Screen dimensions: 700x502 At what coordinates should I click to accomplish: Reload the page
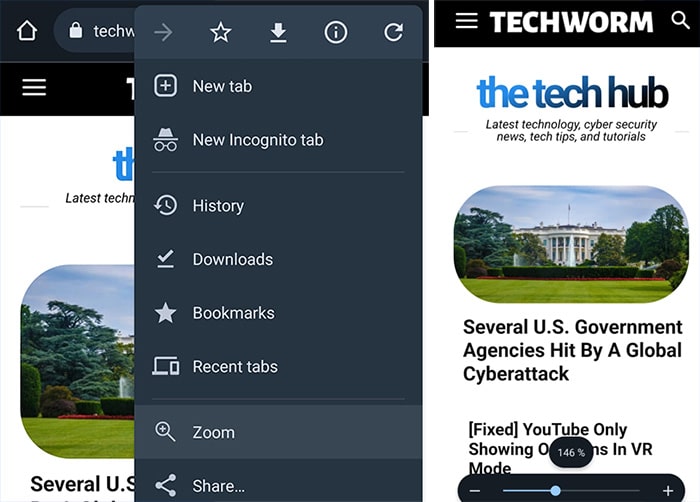393,33
